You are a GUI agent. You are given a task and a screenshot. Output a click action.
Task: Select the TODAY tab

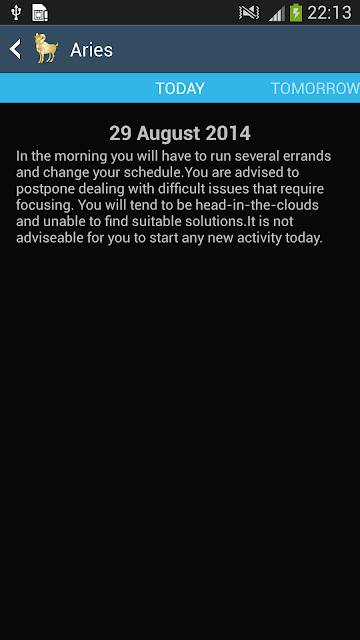tap(180, 89)
